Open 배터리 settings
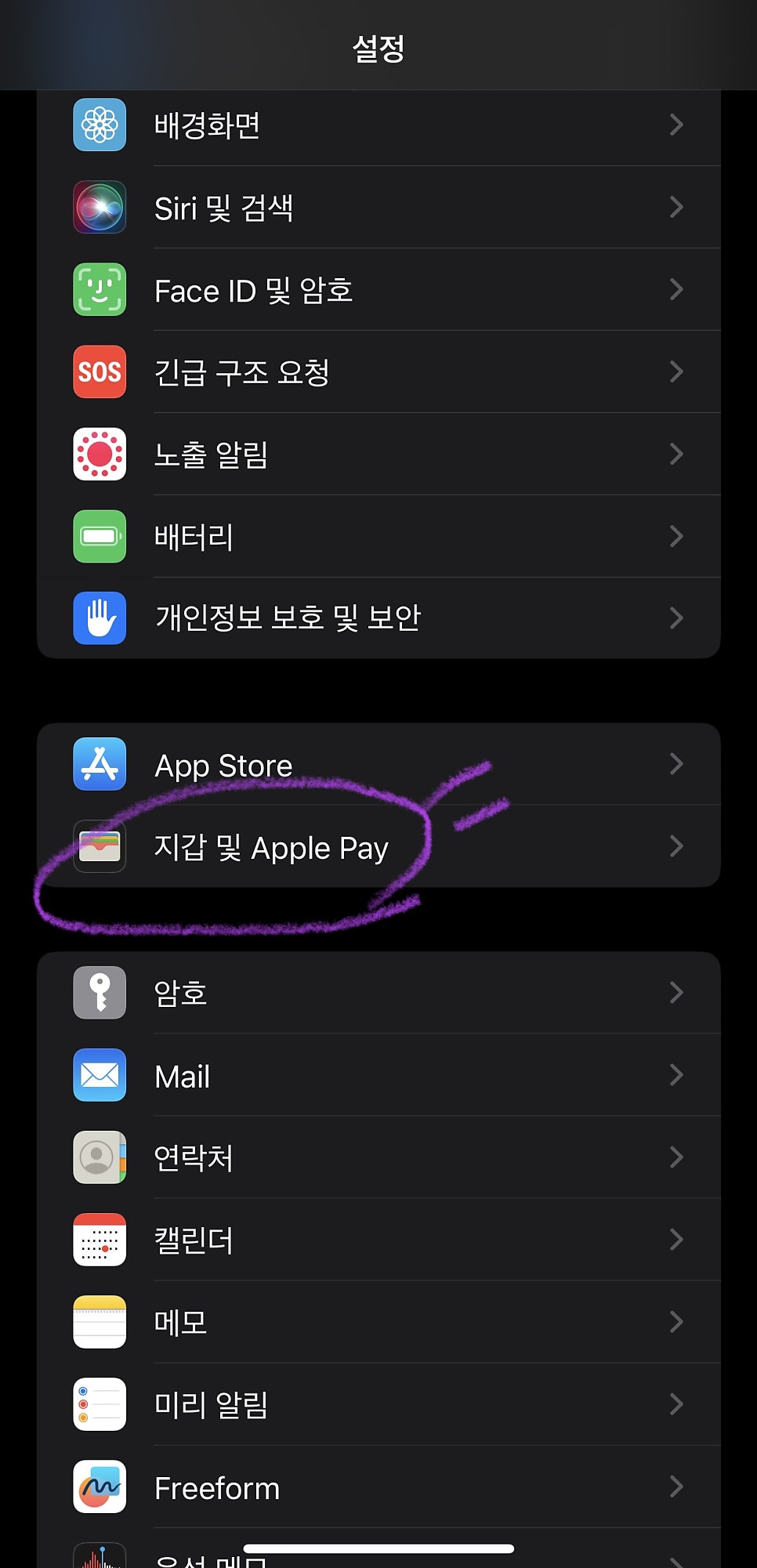 click(x=378, y=537)
